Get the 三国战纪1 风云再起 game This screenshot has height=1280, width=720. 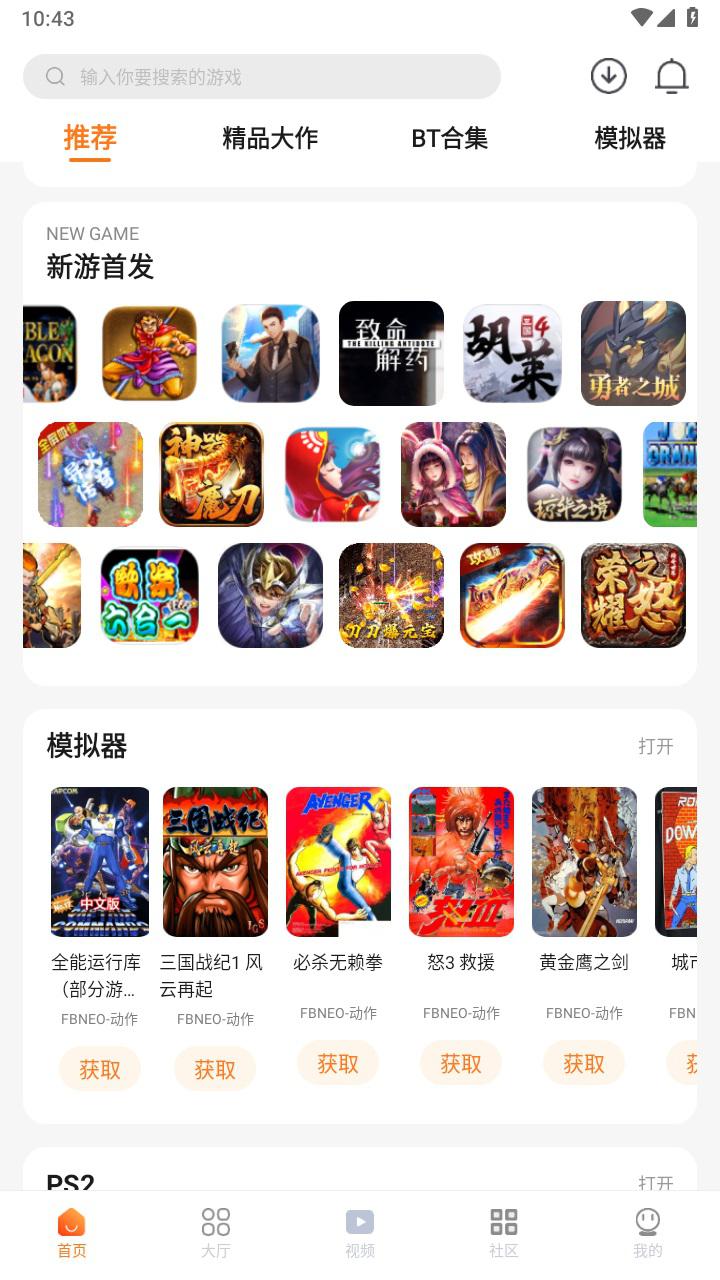(215, 1069)
